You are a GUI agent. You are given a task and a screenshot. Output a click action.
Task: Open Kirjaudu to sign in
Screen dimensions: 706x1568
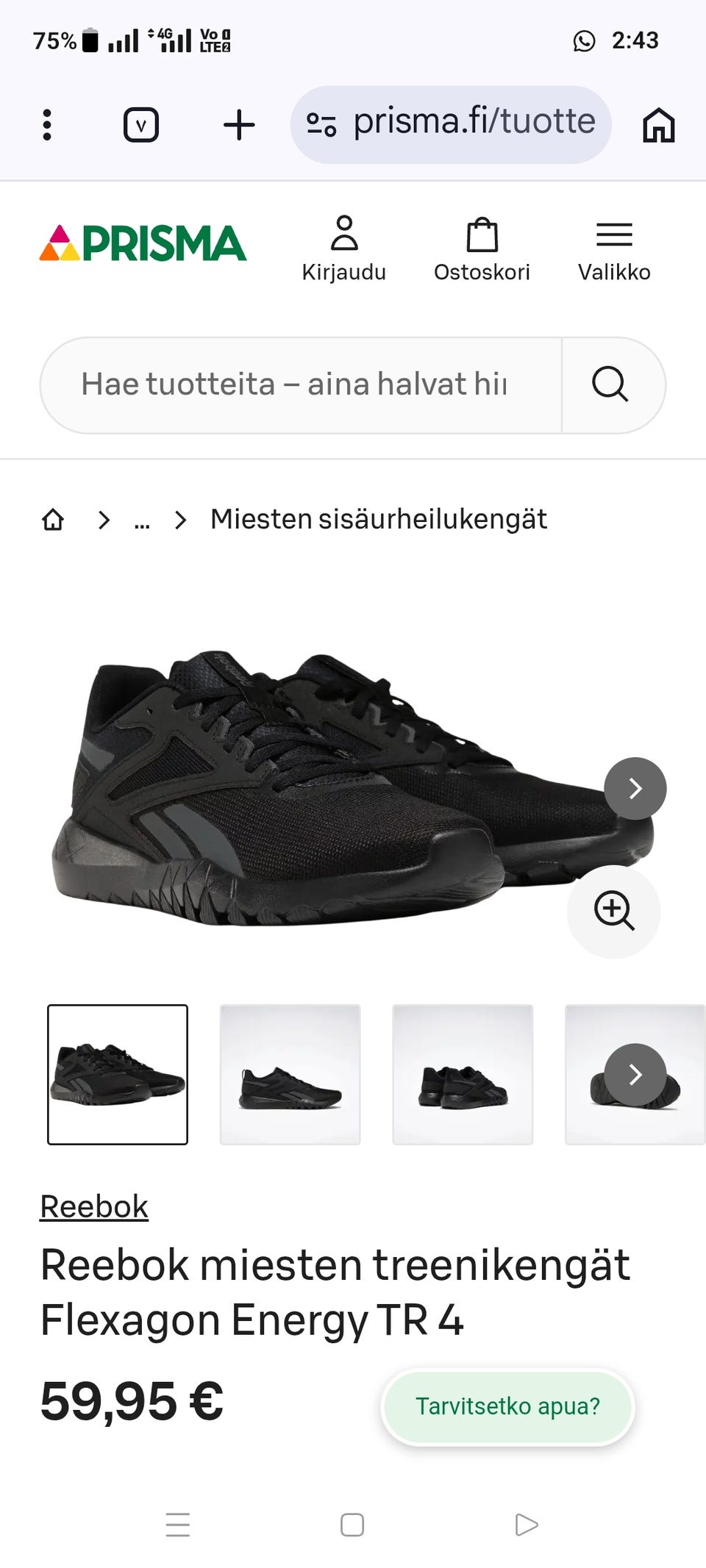pos(344,248)
